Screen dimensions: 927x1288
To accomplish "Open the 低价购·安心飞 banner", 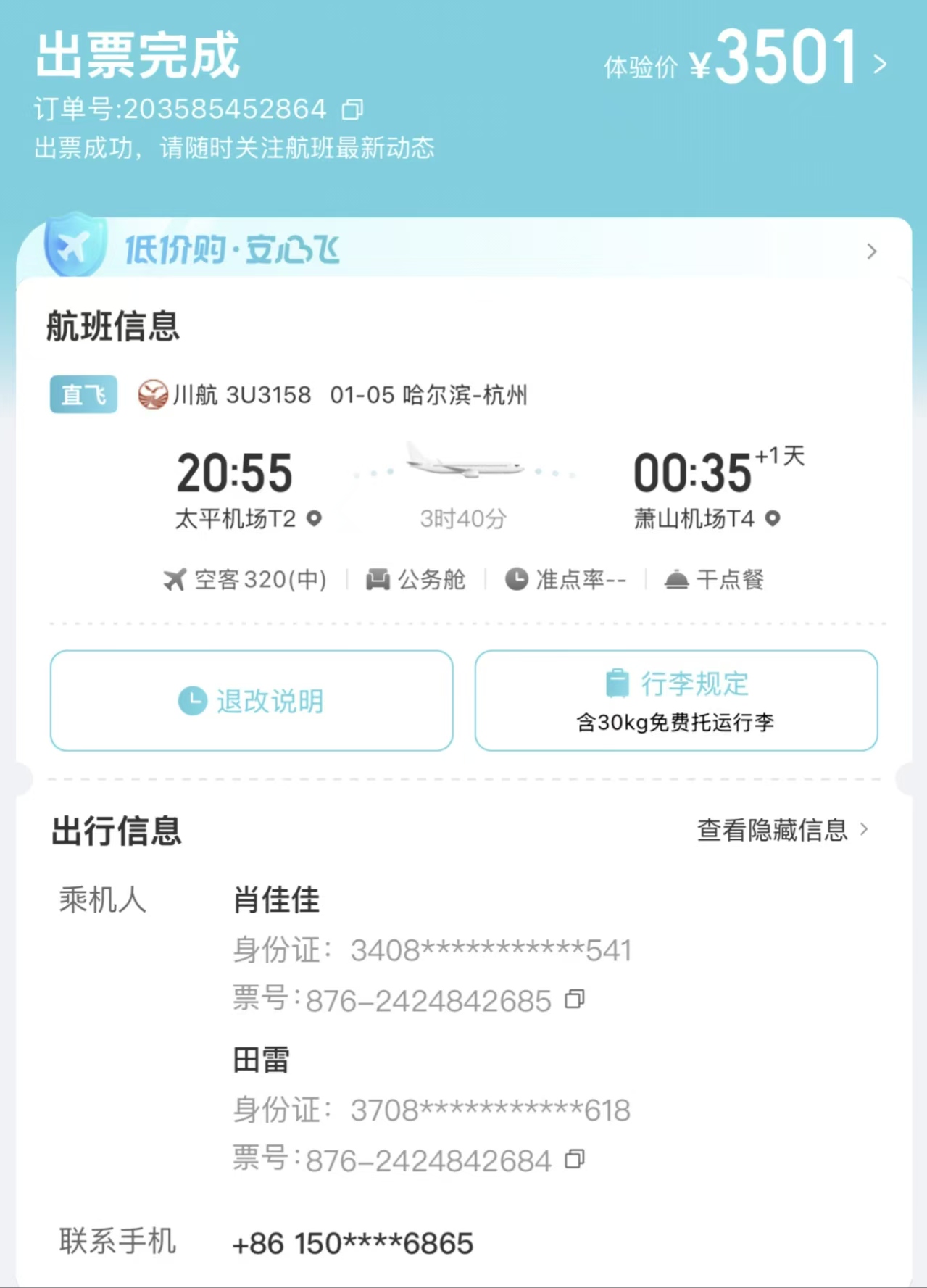I will pyautogui.click(x=464, y=251).
